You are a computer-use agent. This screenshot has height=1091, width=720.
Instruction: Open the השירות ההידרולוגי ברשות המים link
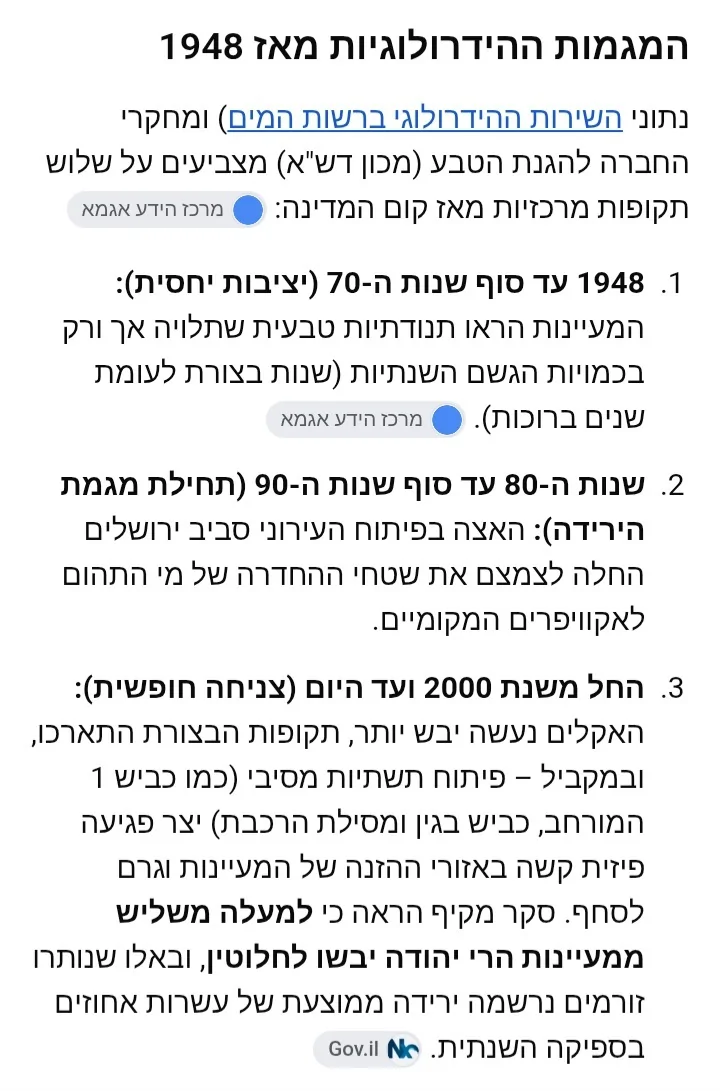click(x=425, y=118)
